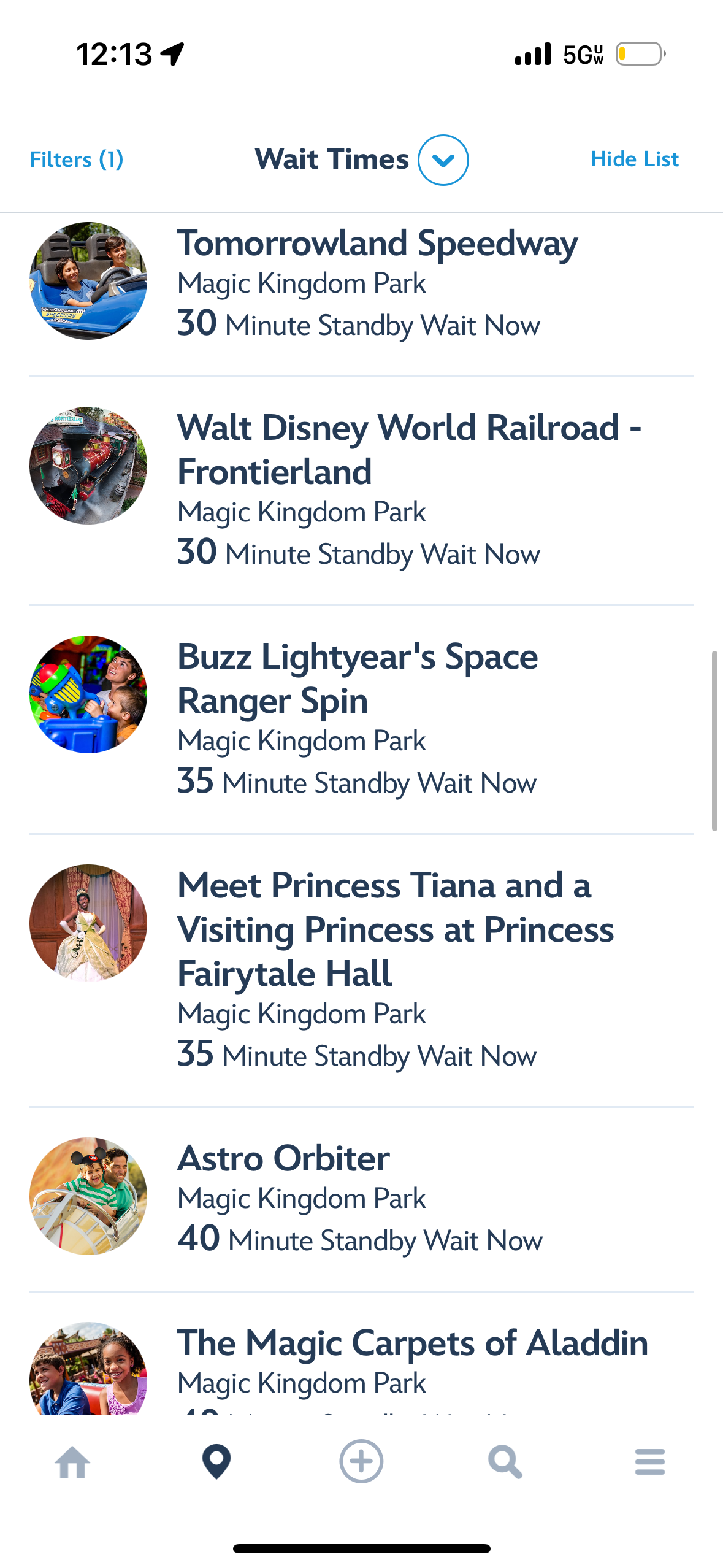View Buzz Lightyear's Space Ranger Spin
Image resolution: width=723 pixels, height=1568 pixels.
(x=357, y=678)
